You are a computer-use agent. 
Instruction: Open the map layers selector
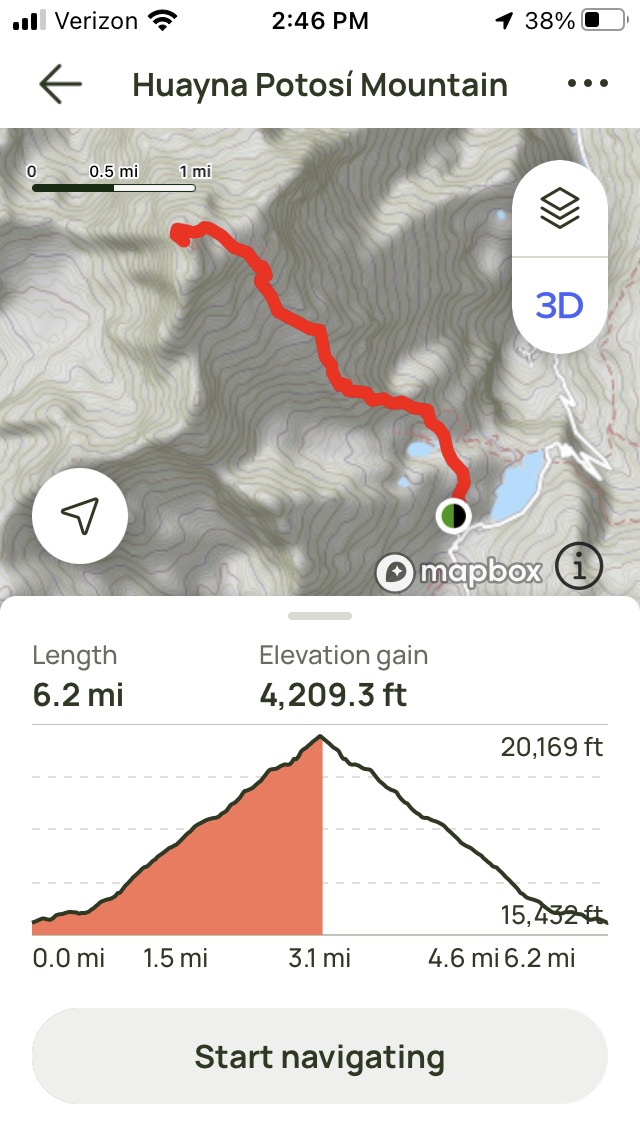(560, 208)
